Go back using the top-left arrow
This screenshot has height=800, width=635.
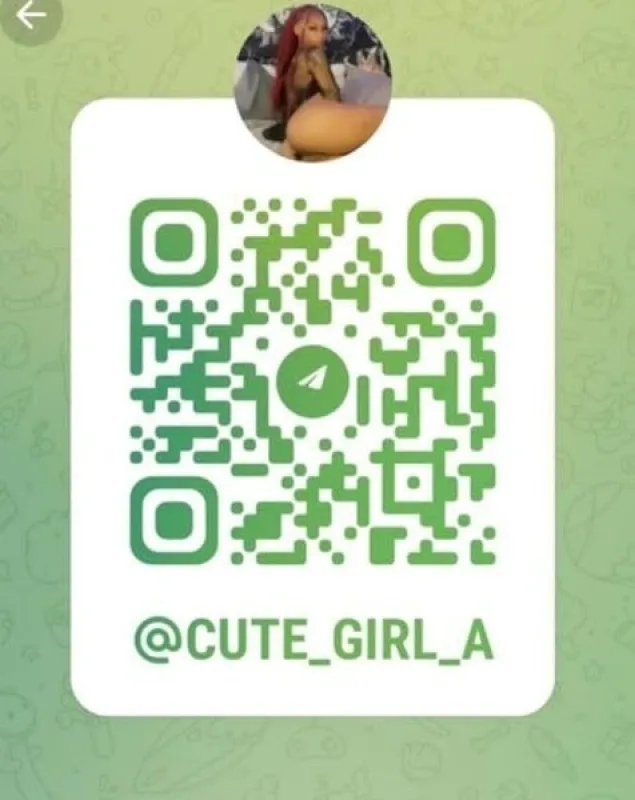coord(30,15)
